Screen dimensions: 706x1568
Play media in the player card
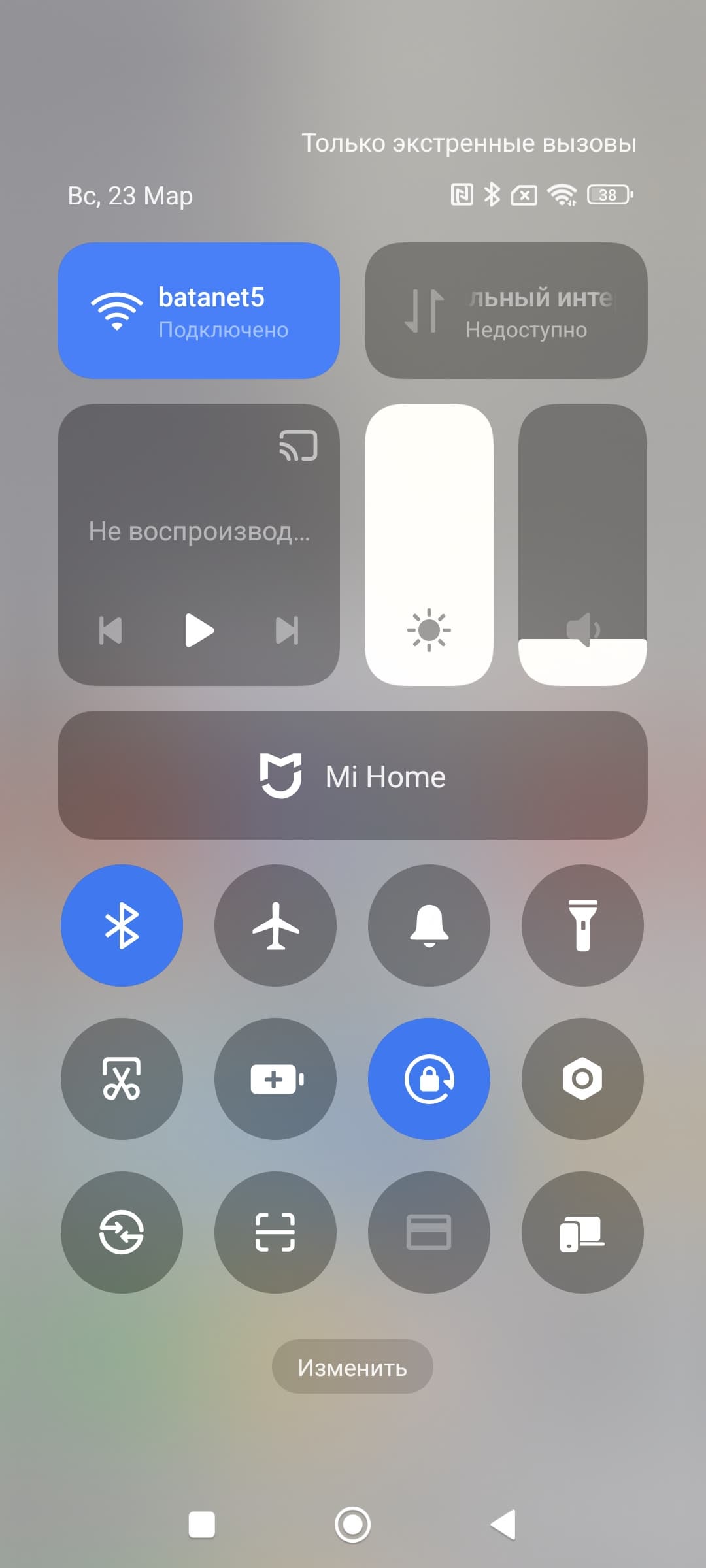[x=199, y=630]
